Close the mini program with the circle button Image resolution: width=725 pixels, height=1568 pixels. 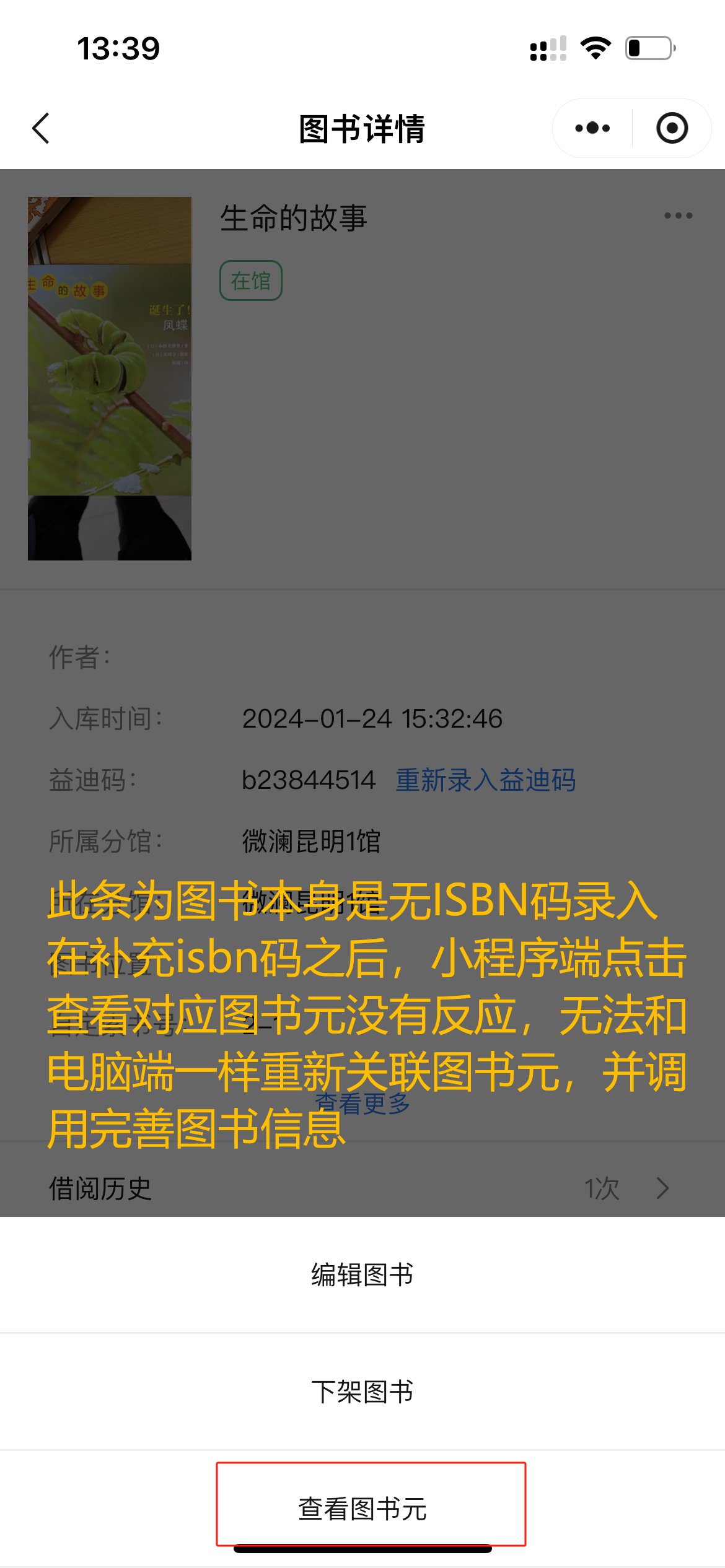click(x=672, y=128)
